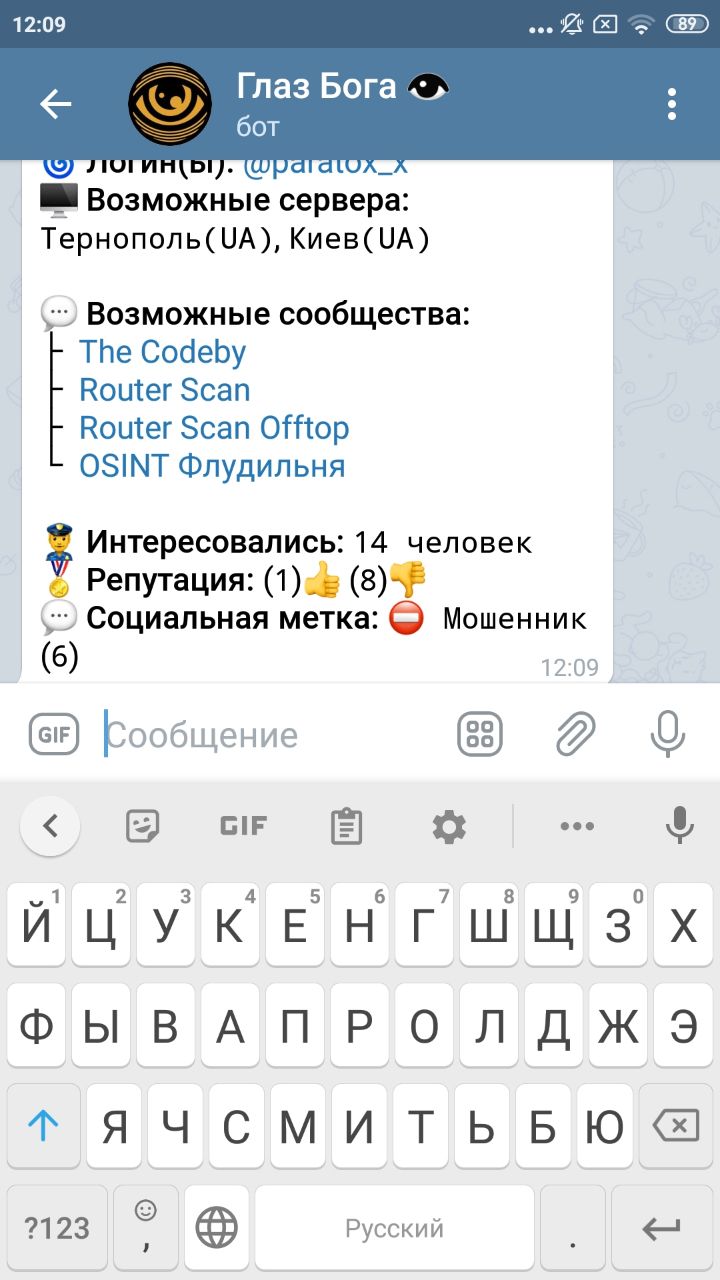Switch keyboard language with the globe key
This screenshot has height=1280, width=720.
pos(216,1227)
